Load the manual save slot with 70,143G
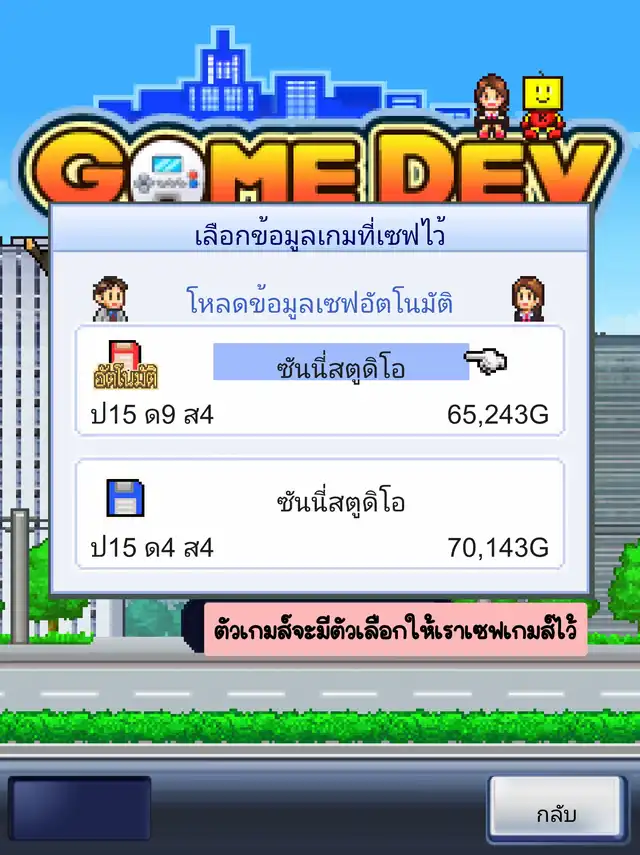This screenshot has width=640, height=855. tap(320, 515)
